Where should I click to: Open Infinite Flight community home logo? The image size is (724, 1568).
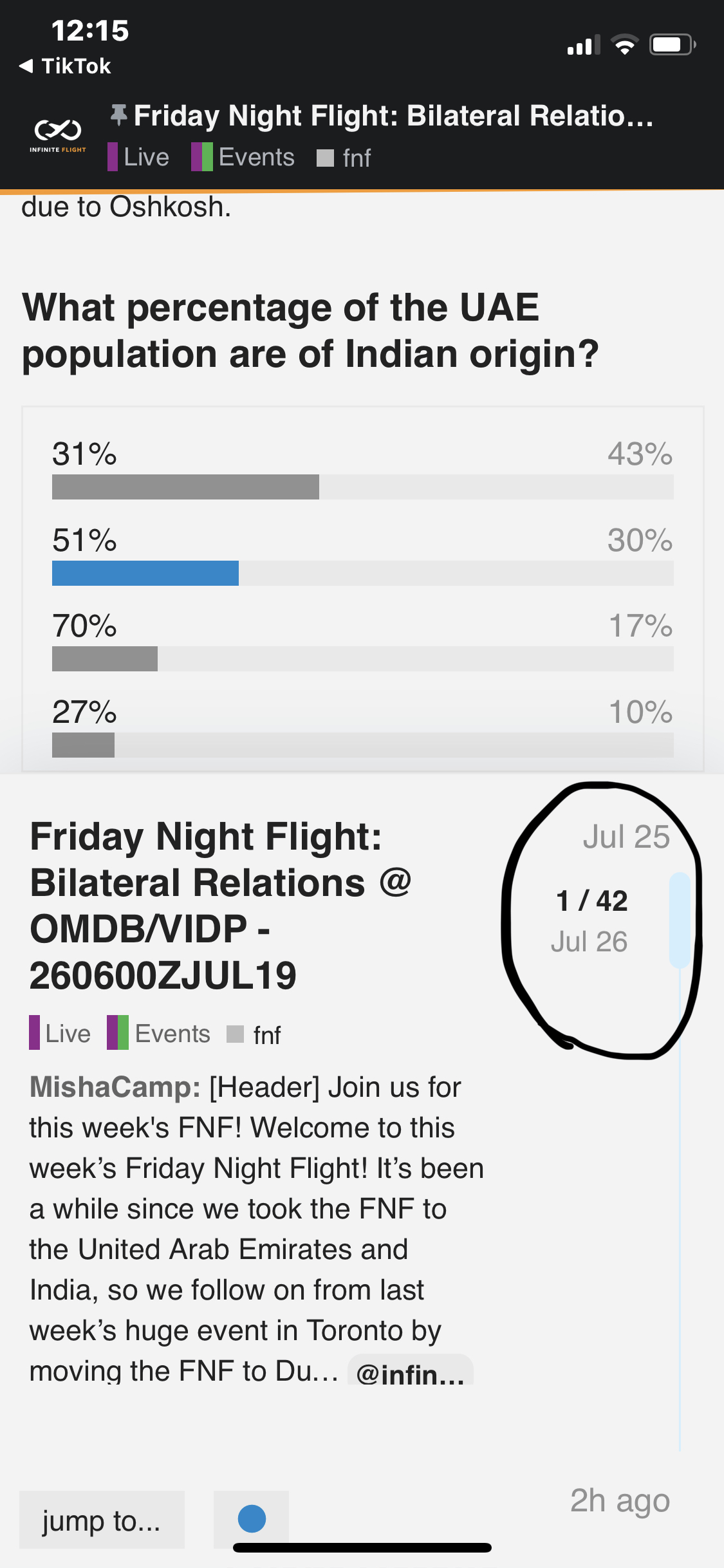58,134
